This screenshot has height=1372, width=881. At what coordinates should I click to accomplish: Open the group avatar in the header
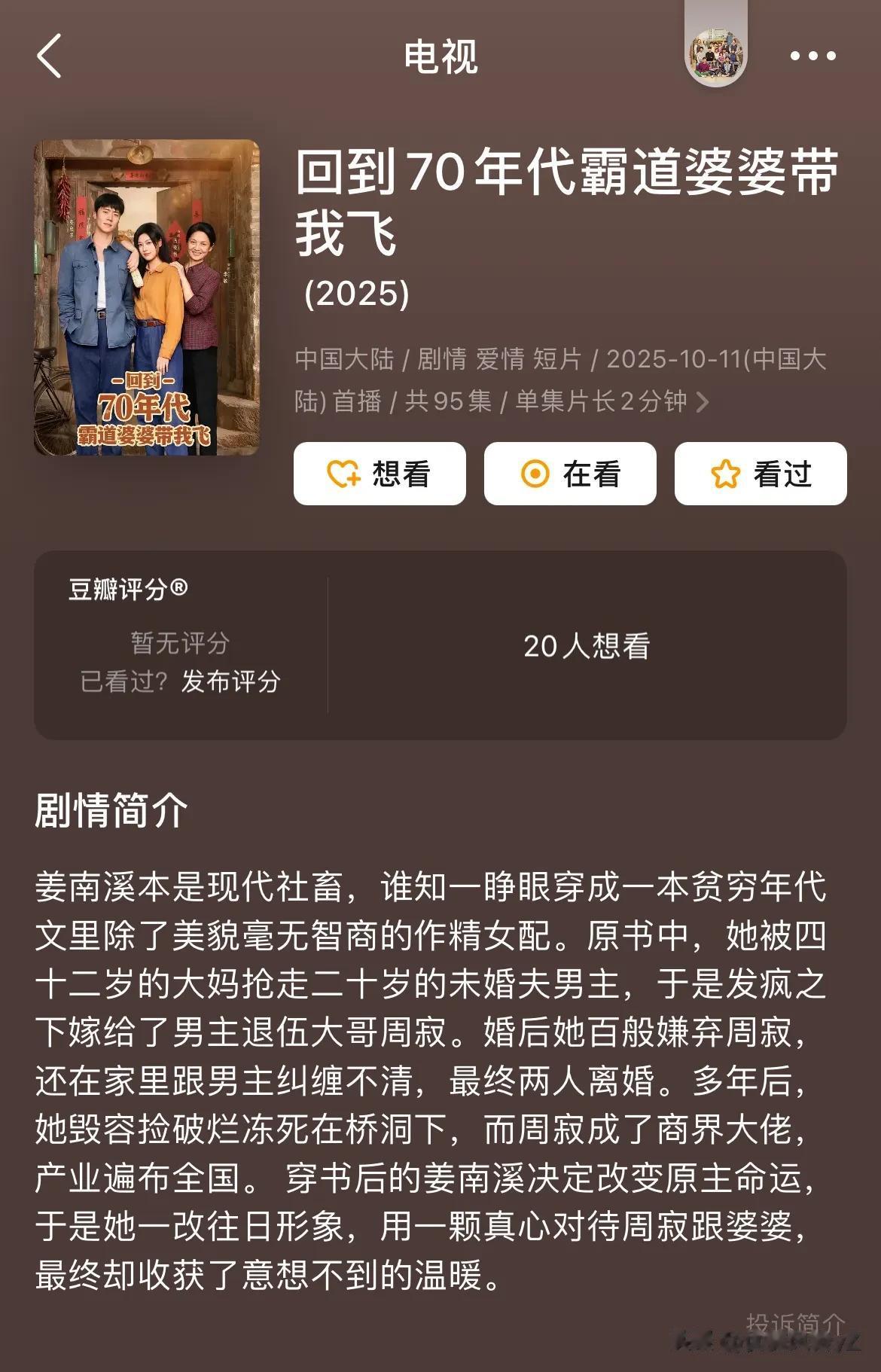pos(716,54)
